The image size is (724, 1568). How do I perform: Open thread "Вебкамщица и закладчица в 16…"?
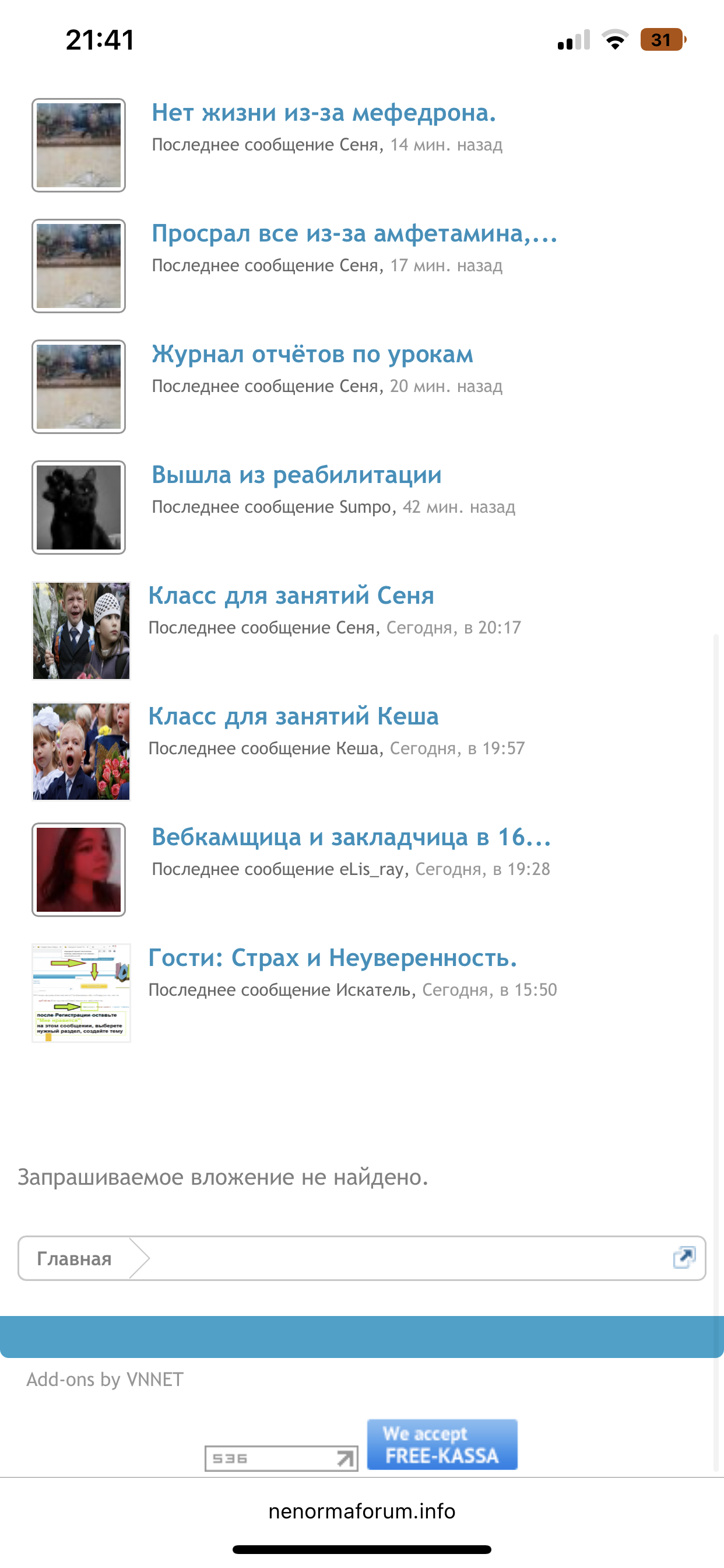[x=351, y=837]
